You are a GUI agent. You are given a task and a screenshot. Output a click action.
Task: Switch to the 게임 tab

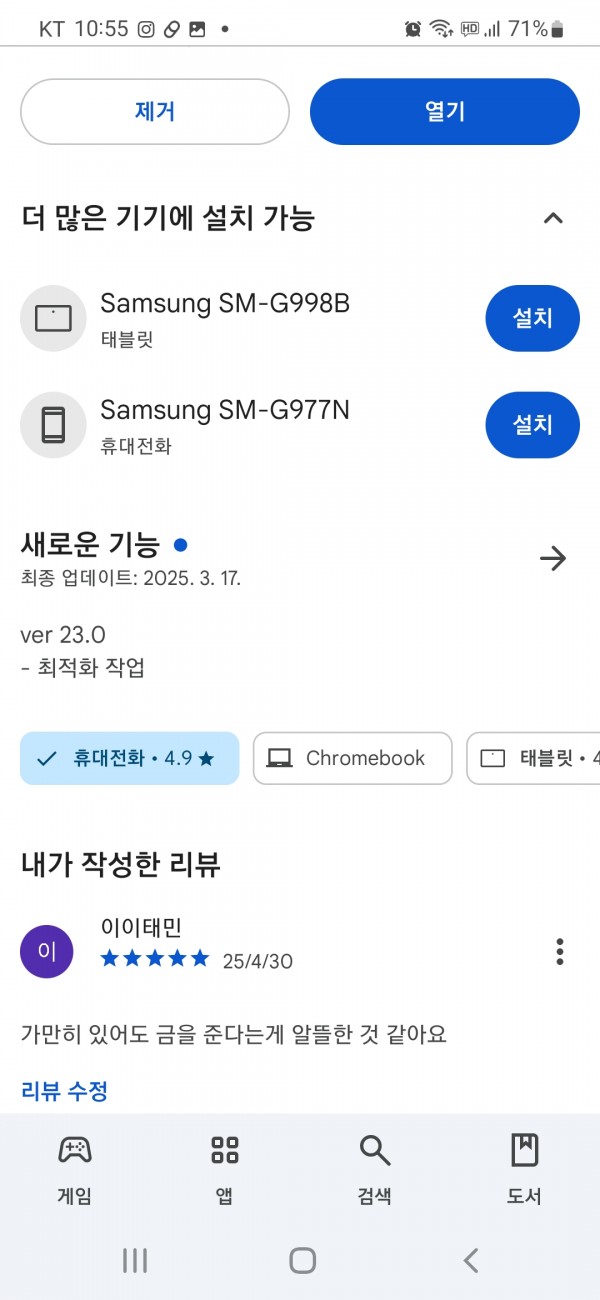75,1168
